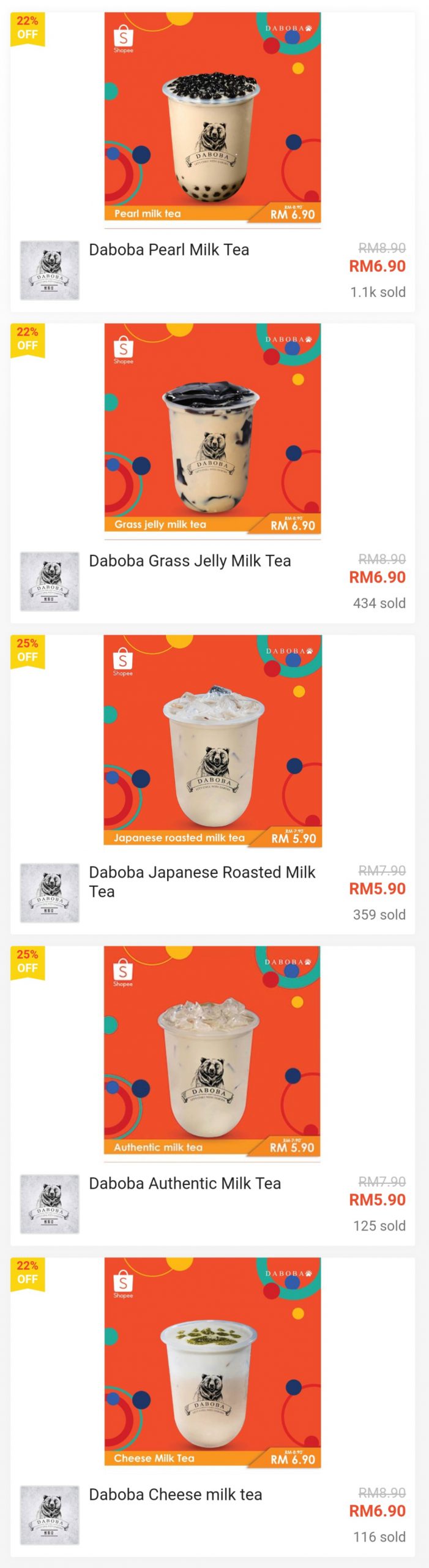View Daboba Grass Jelly Milk Tea listing

pos(190,561)
